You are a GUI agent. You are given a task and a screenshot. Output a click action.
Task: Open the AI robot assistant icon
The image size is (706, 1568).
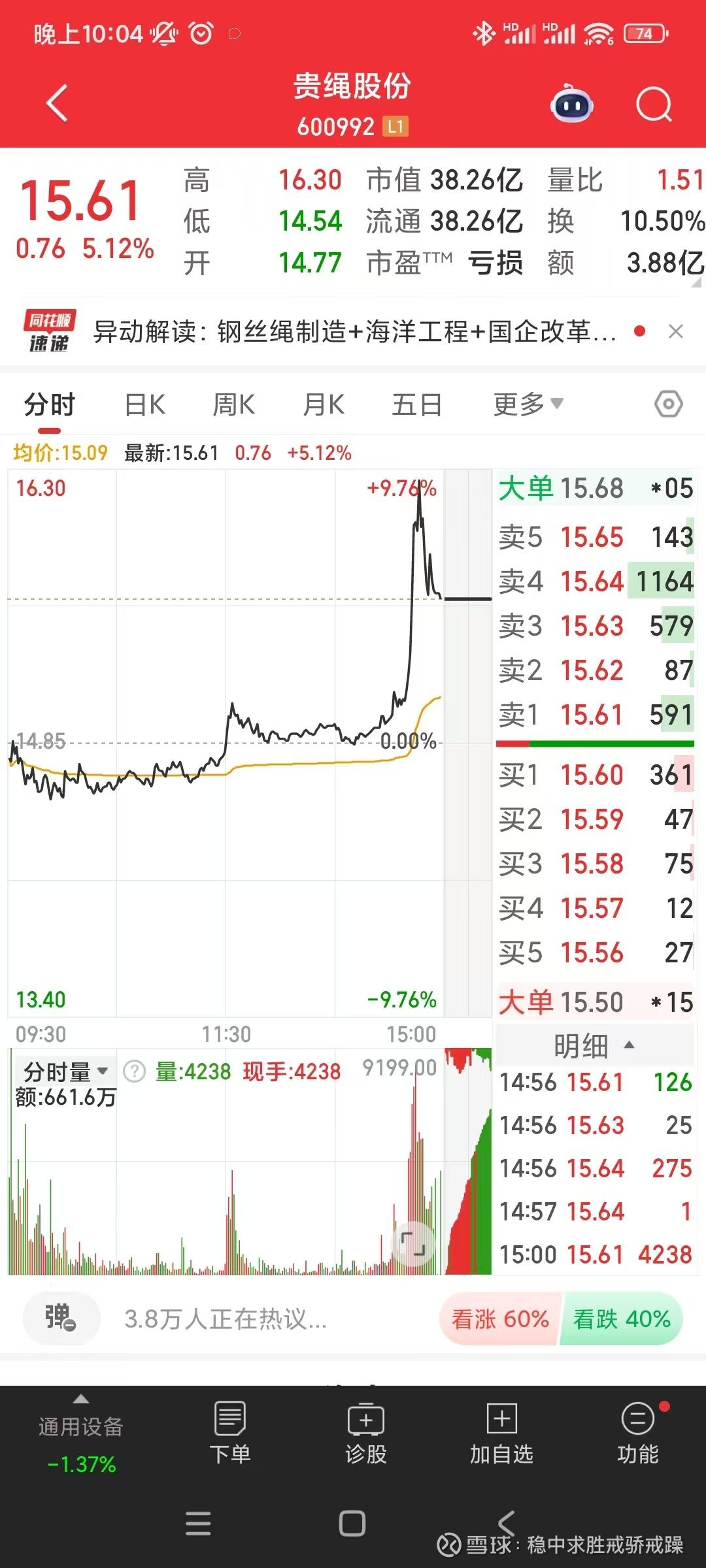(x=571, y=104)
